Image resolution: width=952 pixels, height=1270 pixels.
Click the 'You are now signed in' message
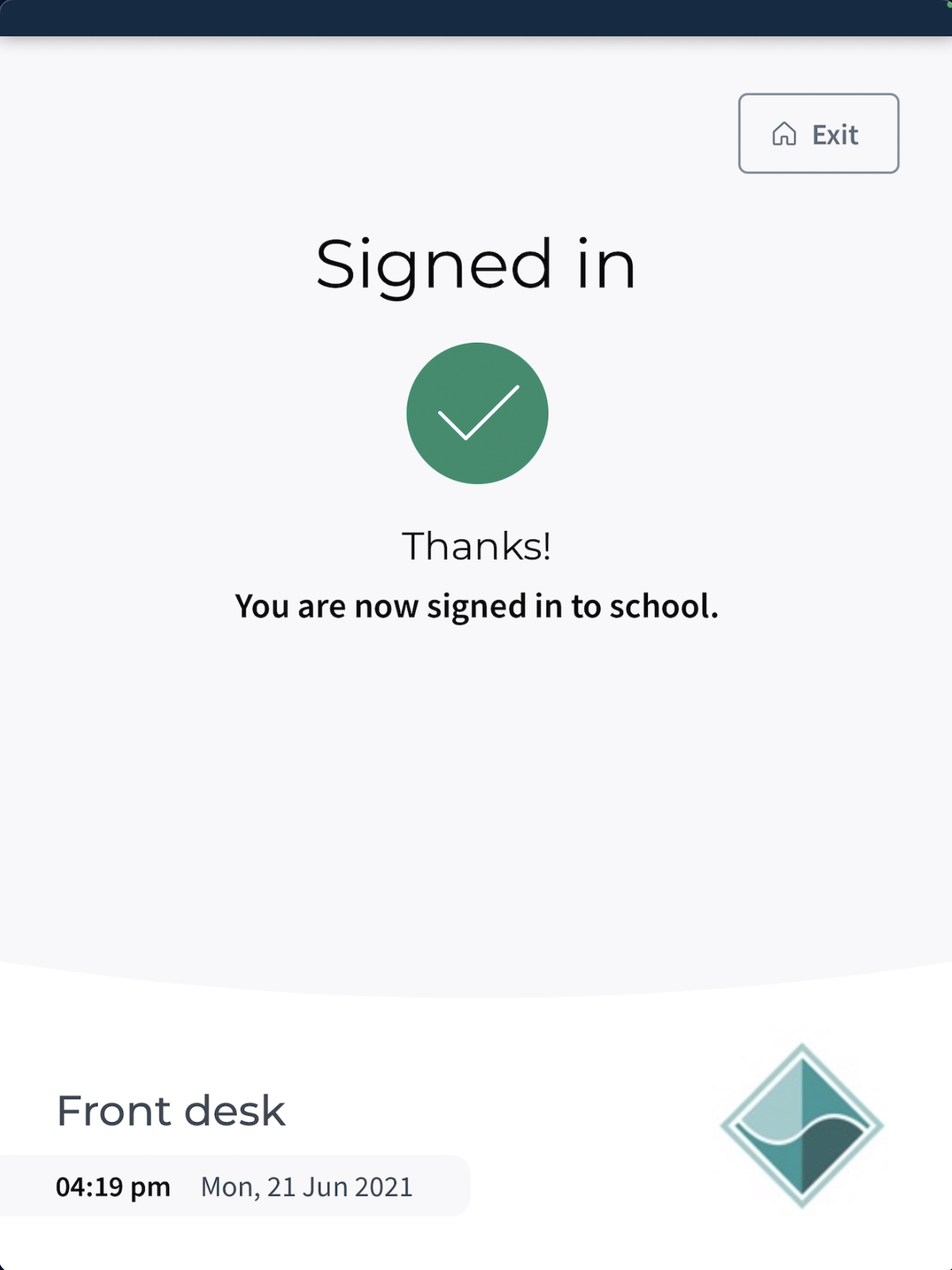(x=476, y=606)
